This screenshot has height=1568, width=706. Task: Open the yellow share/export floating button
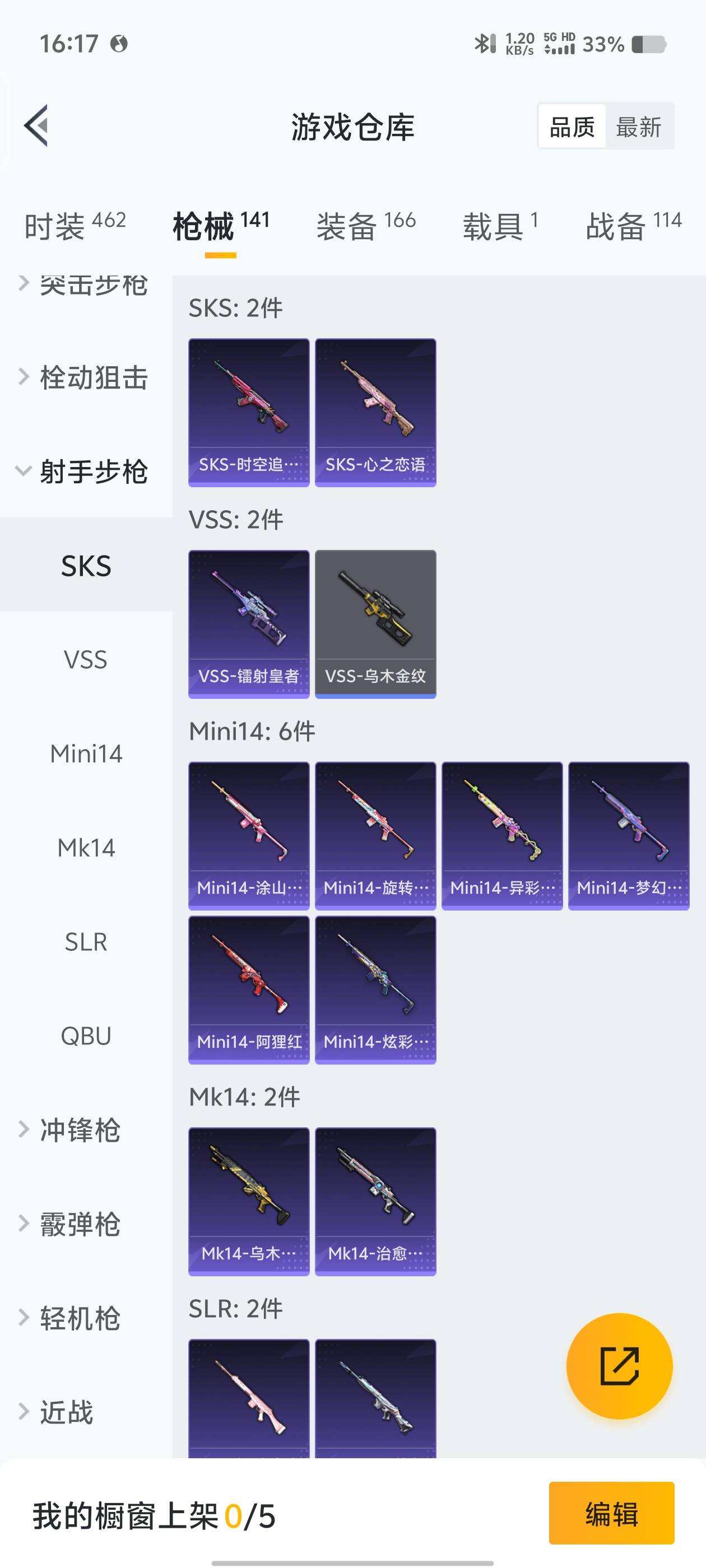coord(621,1365)
